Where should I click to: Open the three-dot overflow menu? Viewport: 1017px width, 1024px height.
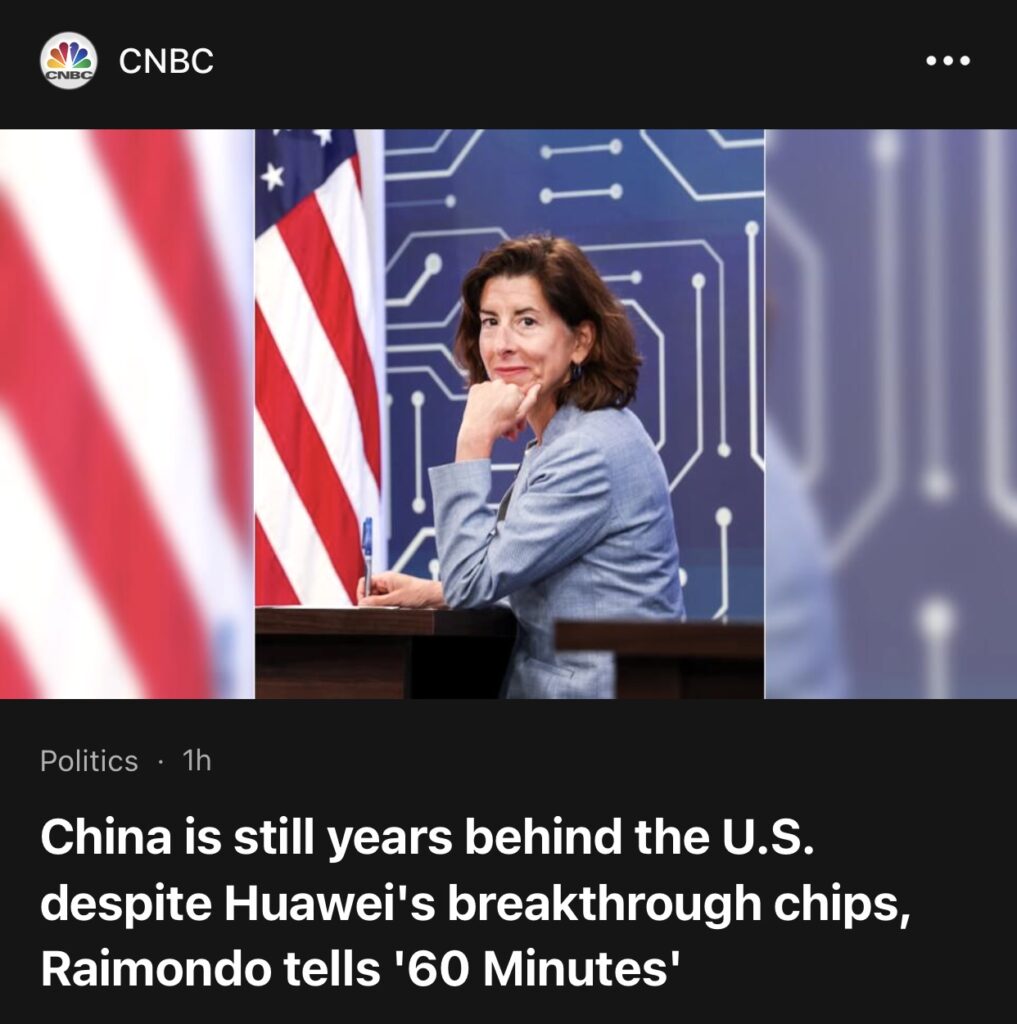click(947, 61)
